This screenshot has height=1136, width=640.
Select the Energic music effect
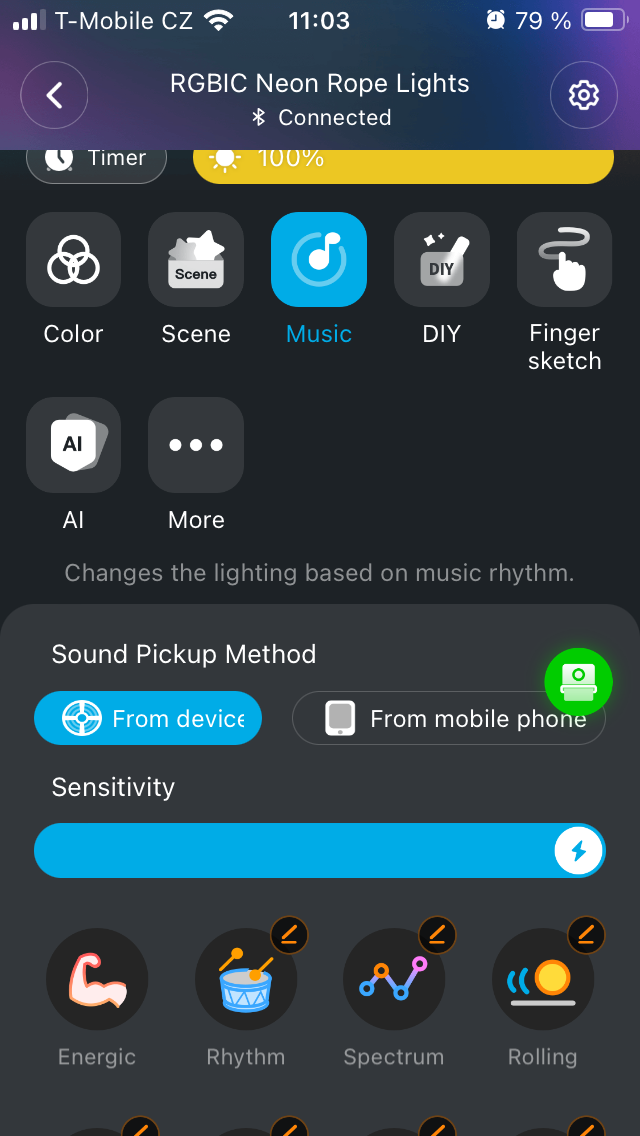(97, 979)
